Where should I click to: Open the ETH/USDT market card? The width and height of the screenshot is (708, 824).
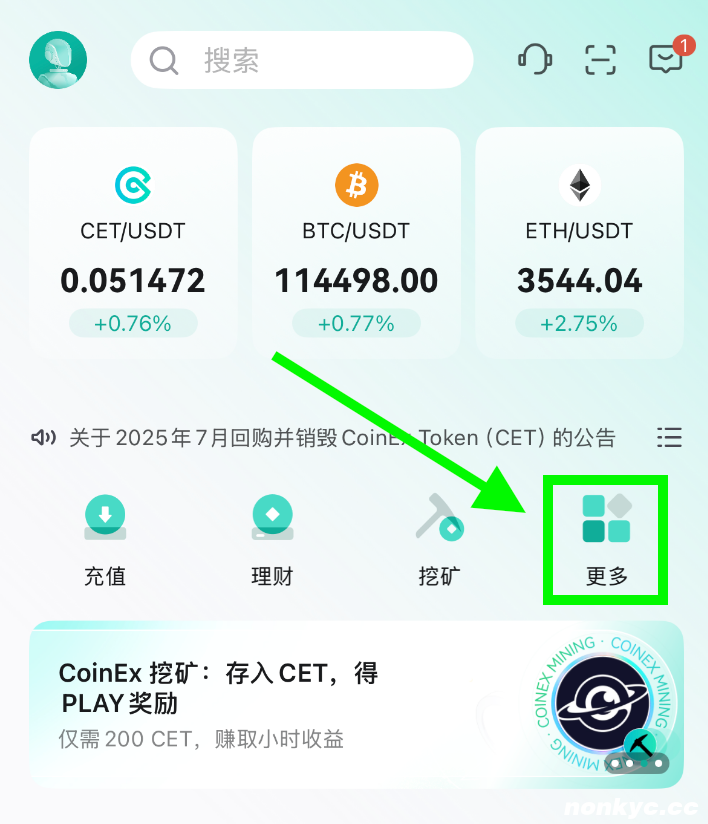(579, 243)
